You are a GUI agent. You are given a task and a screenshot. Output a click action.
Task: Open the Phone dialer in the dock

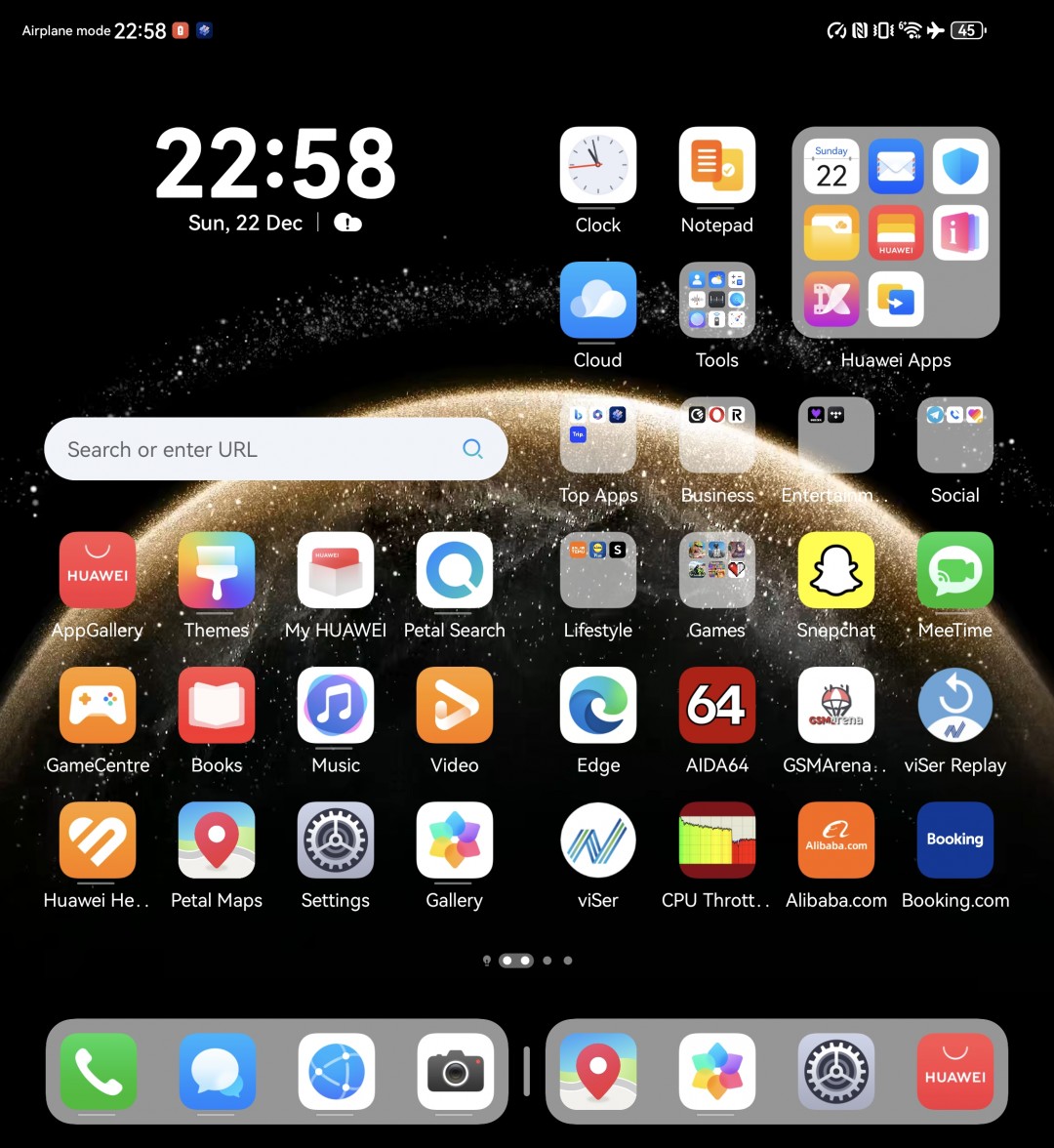(x=98, y=1071)
